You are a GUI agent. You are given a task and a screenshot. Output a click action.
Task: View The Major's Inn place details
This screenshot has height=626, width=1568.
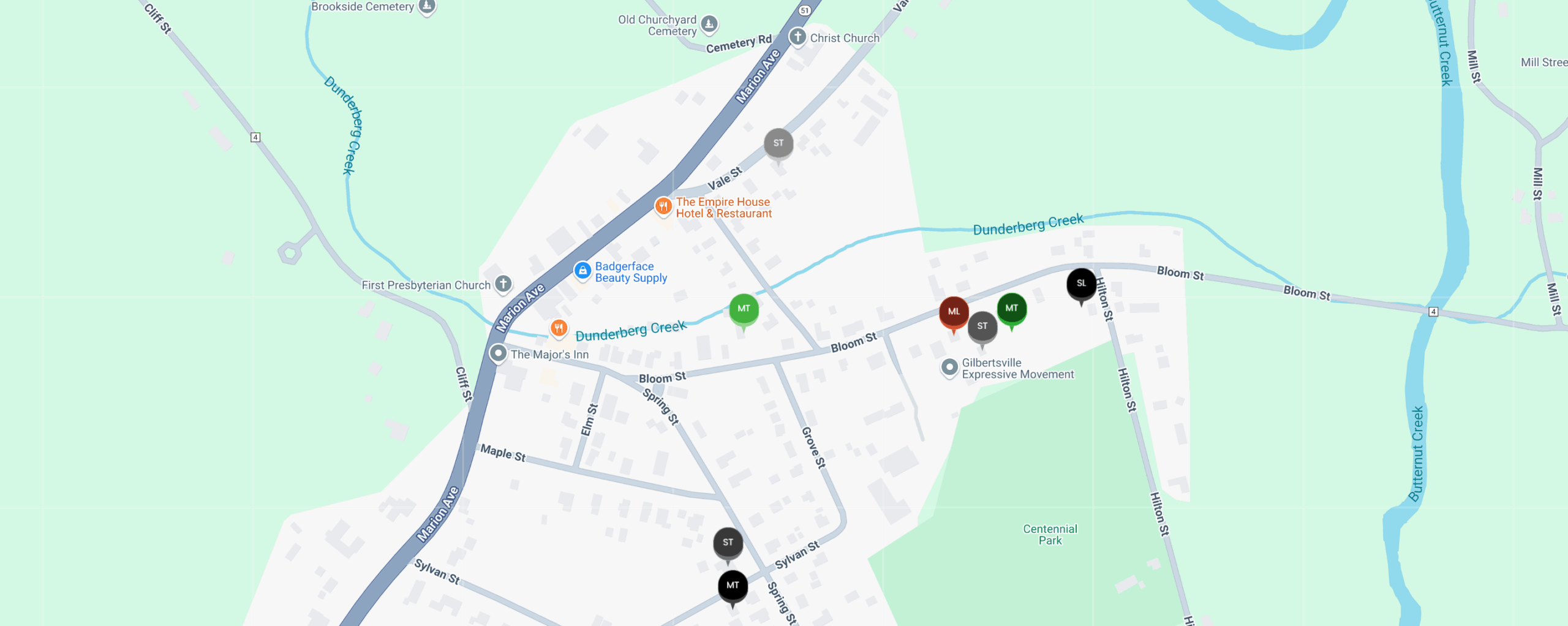(498, 353)
